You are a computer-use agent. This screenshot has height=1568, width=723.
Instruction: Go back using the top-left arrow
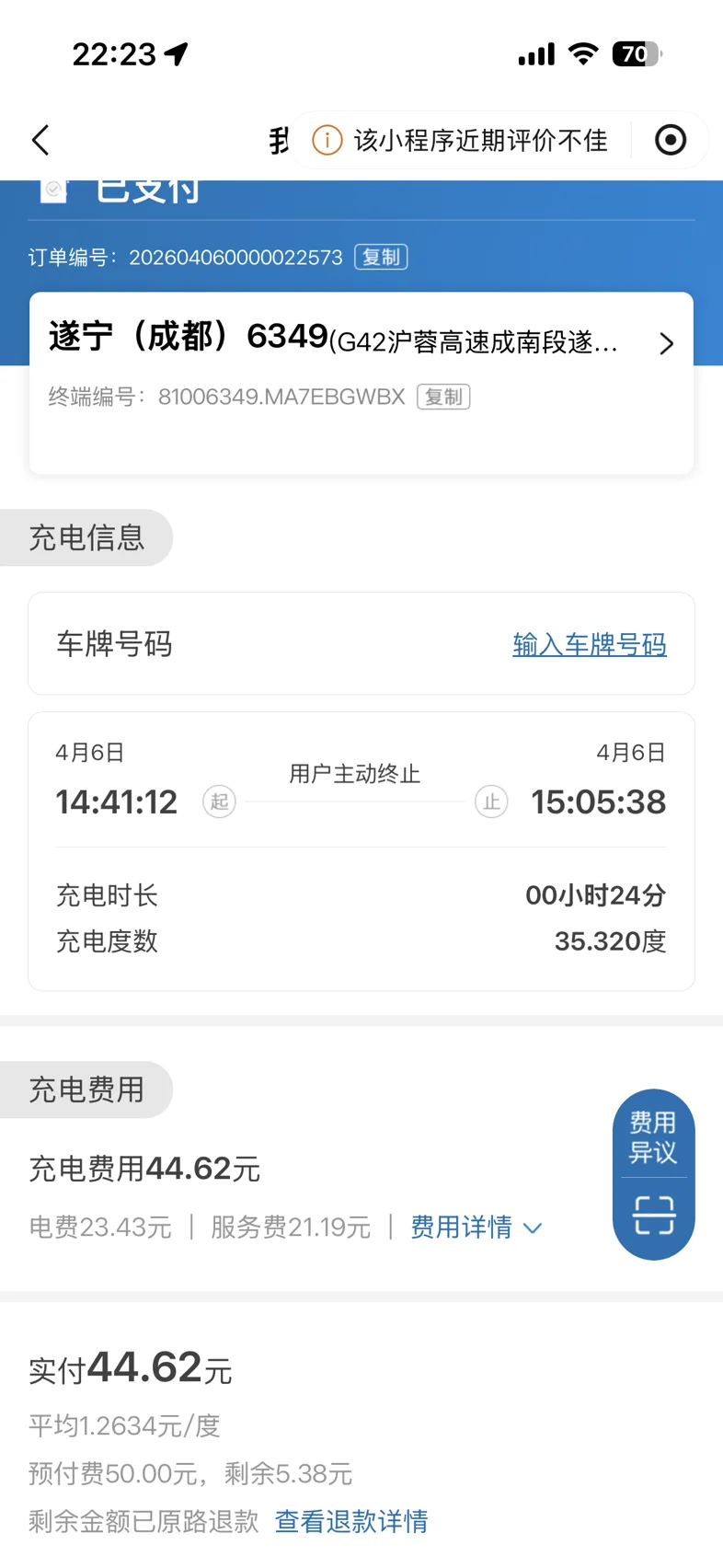click(x=40, y=140)
